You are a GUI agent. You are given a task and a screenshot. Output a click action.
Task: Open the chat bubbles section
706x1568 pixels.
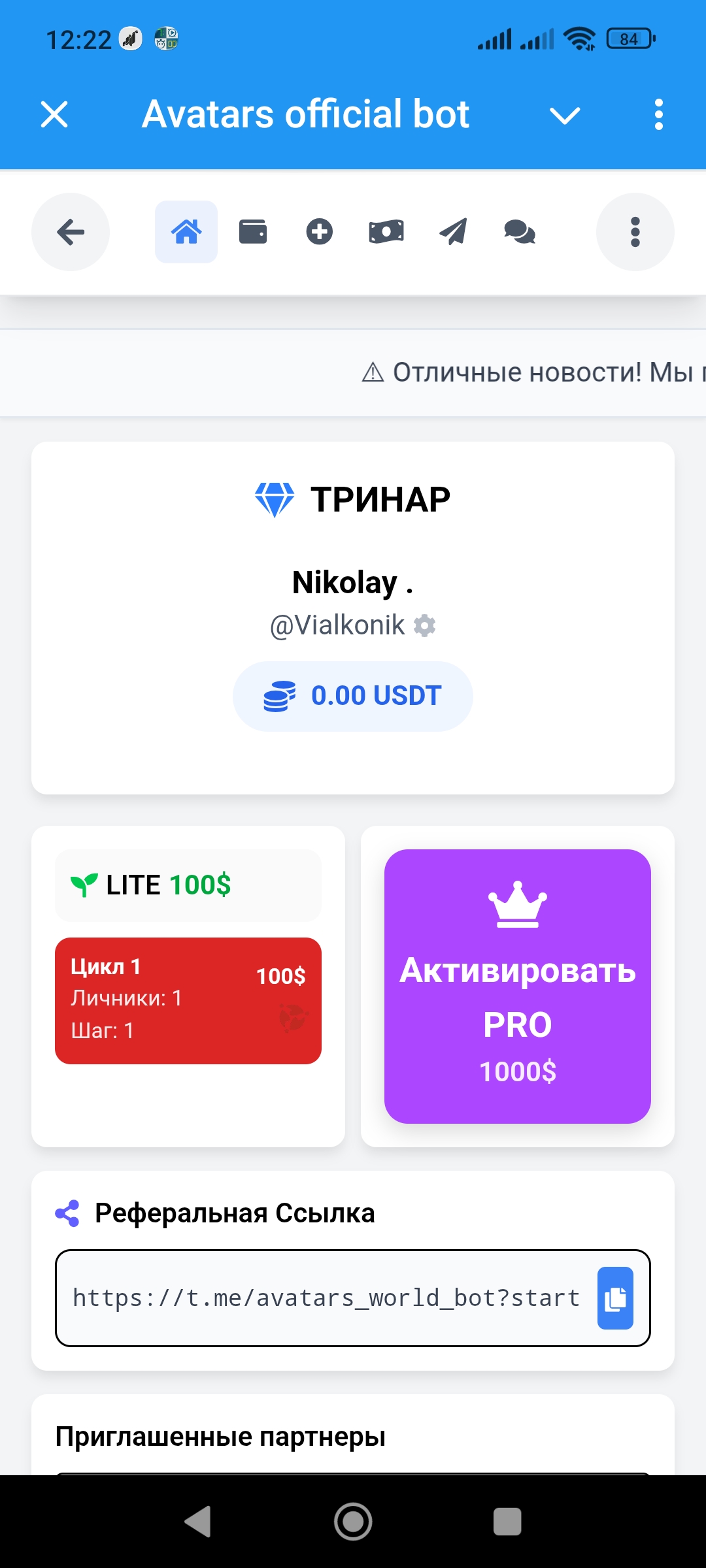pos(520,232)
